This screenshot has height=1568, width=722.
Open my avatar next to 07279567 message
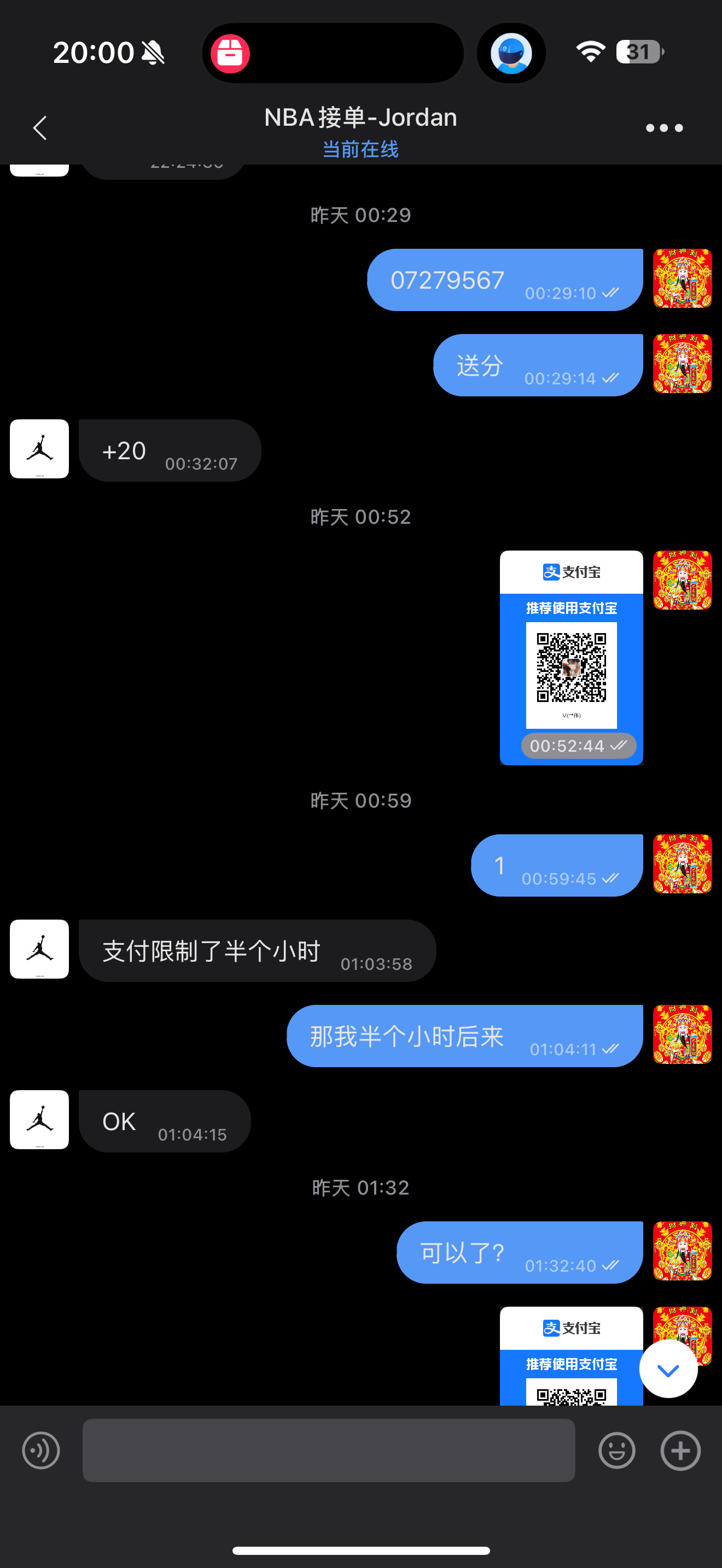[x=682, y=279]
